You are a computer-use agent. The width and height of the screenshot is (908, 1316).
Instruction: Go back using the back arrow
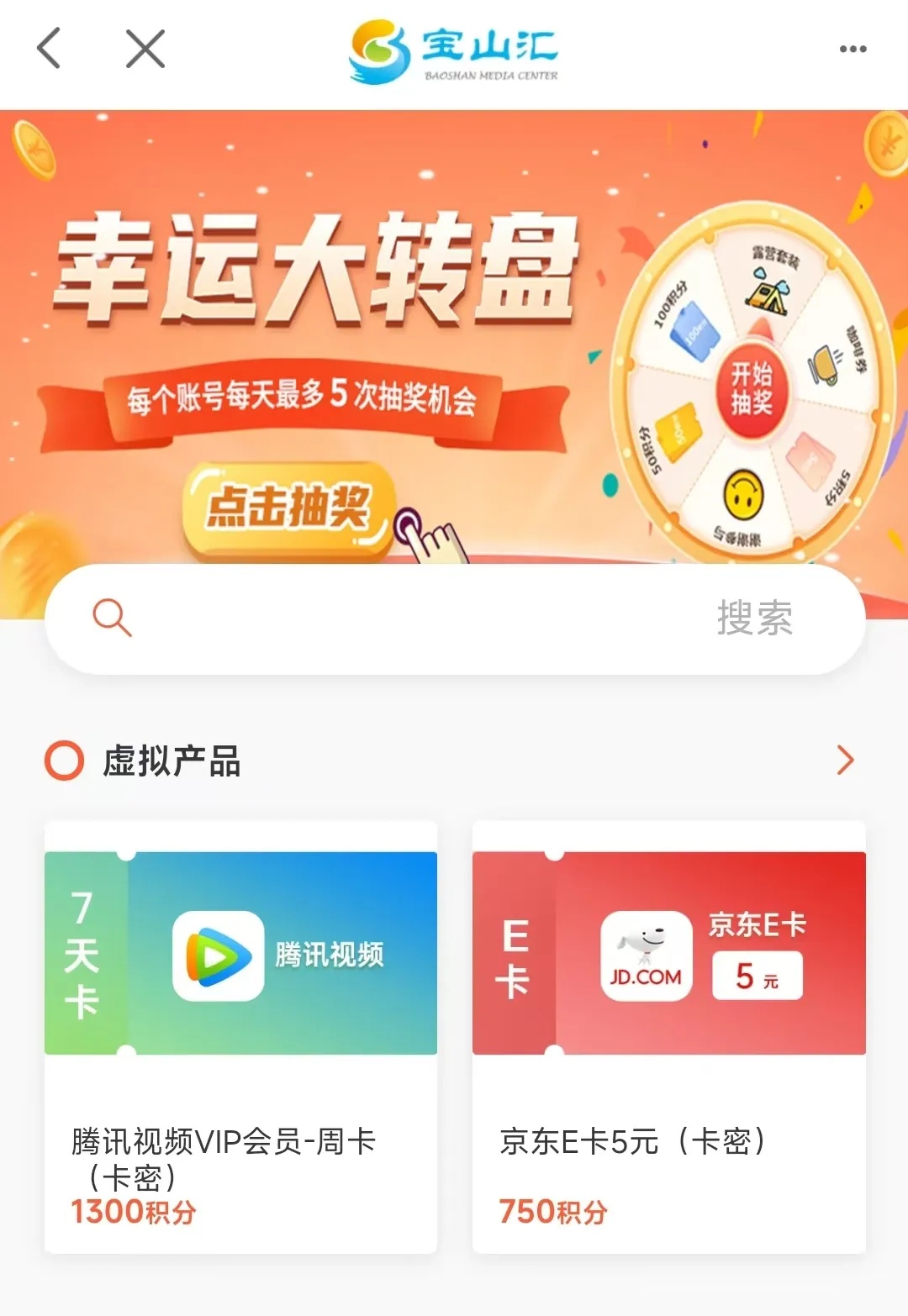pyautogui.click(x=50, y=48)
